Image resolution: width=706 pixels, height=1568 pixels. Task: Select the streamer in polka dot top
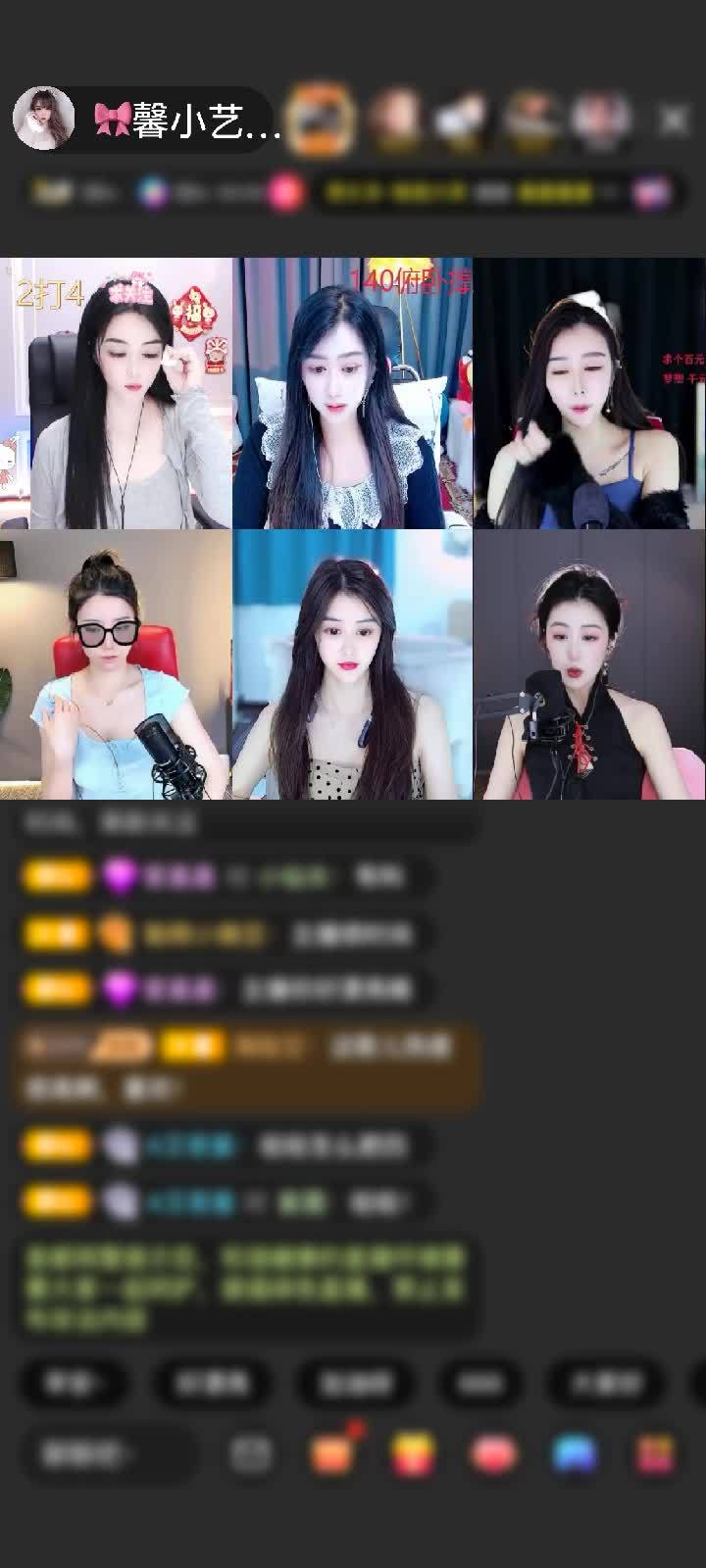[352, 664]
